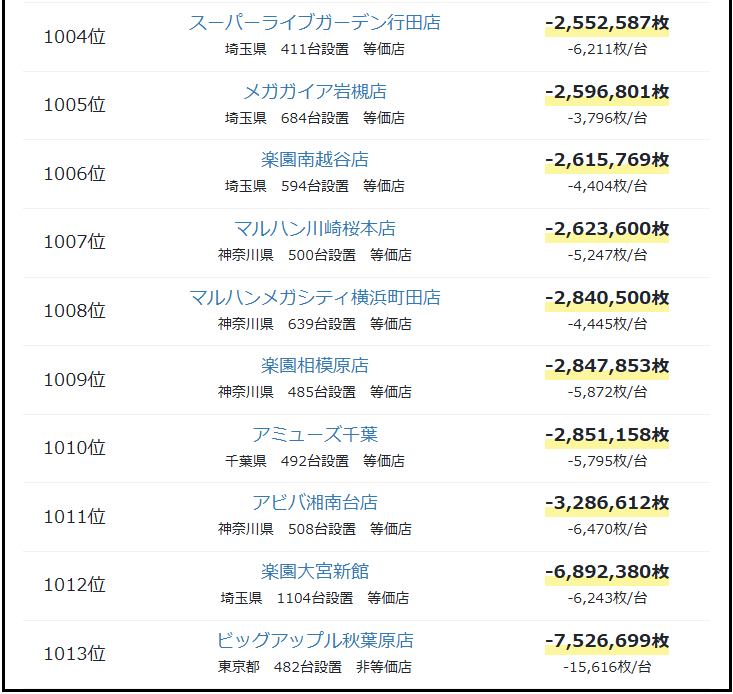Open the スーパーライブガーデン行田店 link
This screenshot has width=733, height=694.
coord(314,23)
